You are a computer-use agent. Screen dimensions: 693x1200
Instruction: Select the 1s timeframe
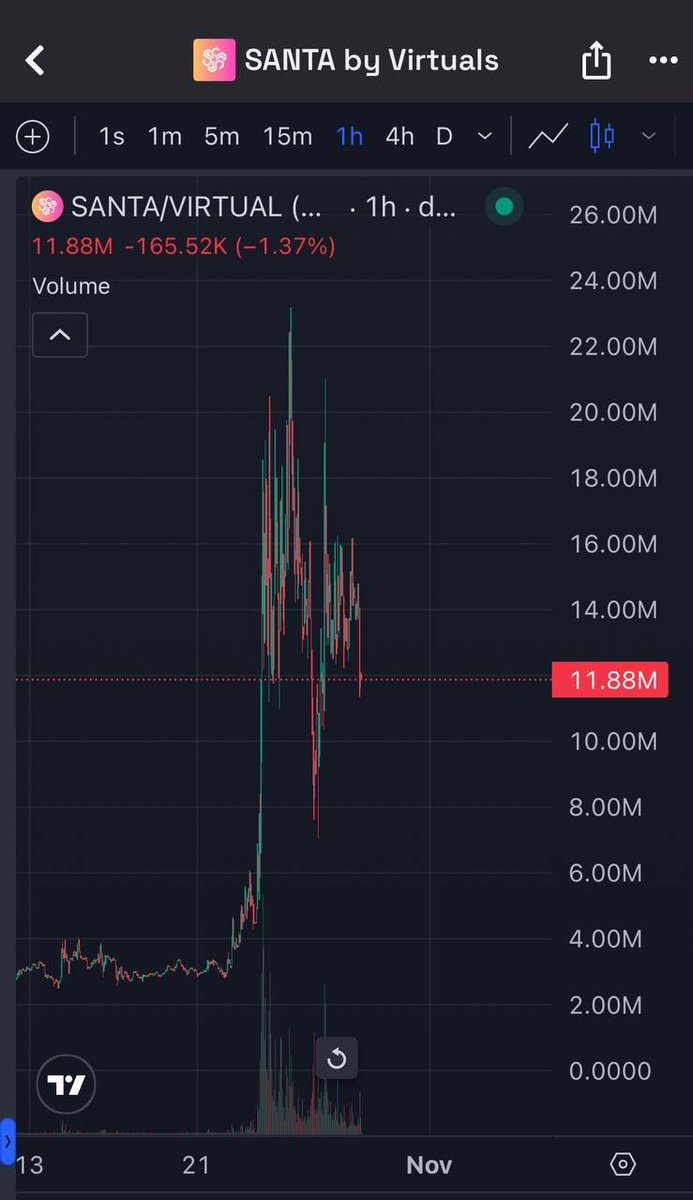point(111,137)
